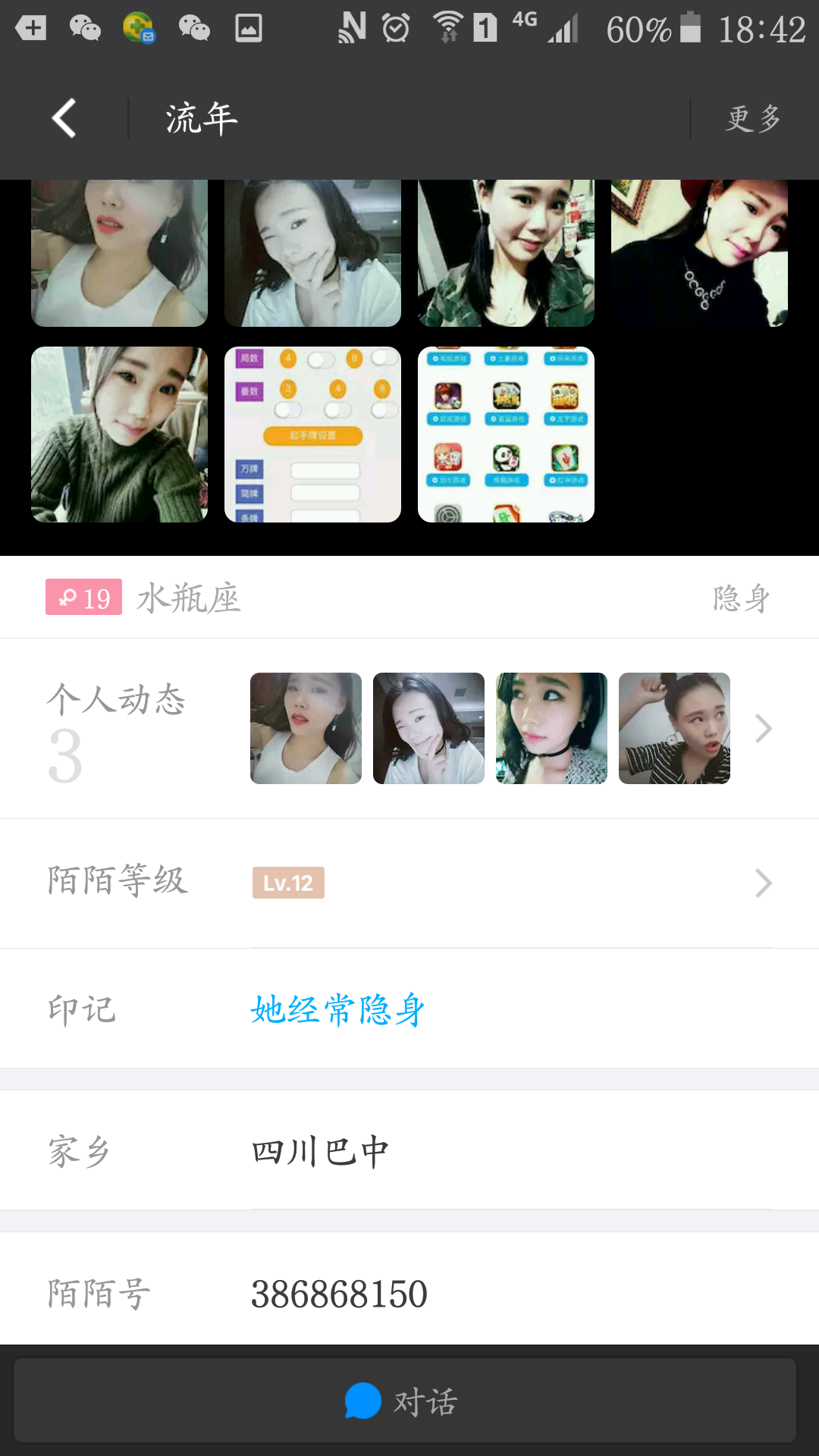Open the 更多 menu
819x1456 pixels.
pos(752,119)
